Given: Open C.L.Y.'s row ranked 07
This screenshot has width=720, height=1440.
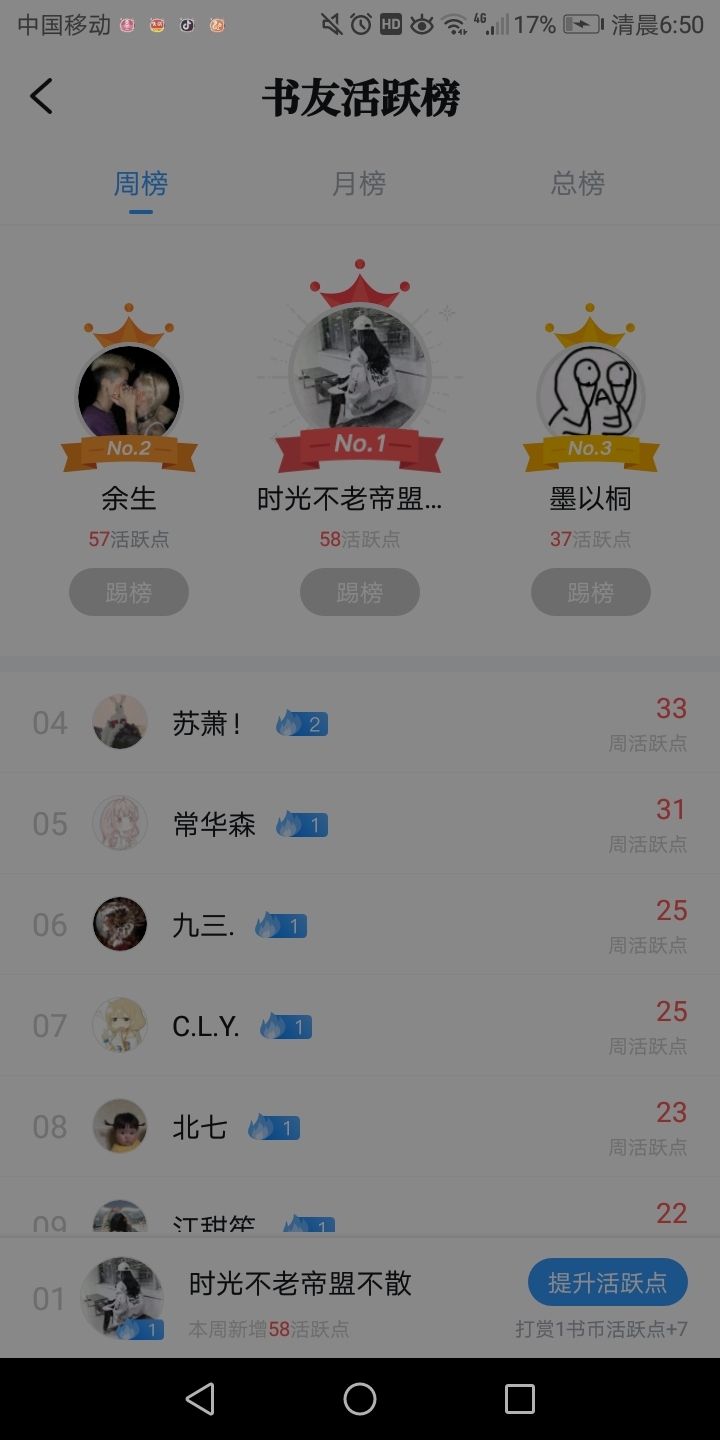Looking at the screenshot, I should 360,1026.
